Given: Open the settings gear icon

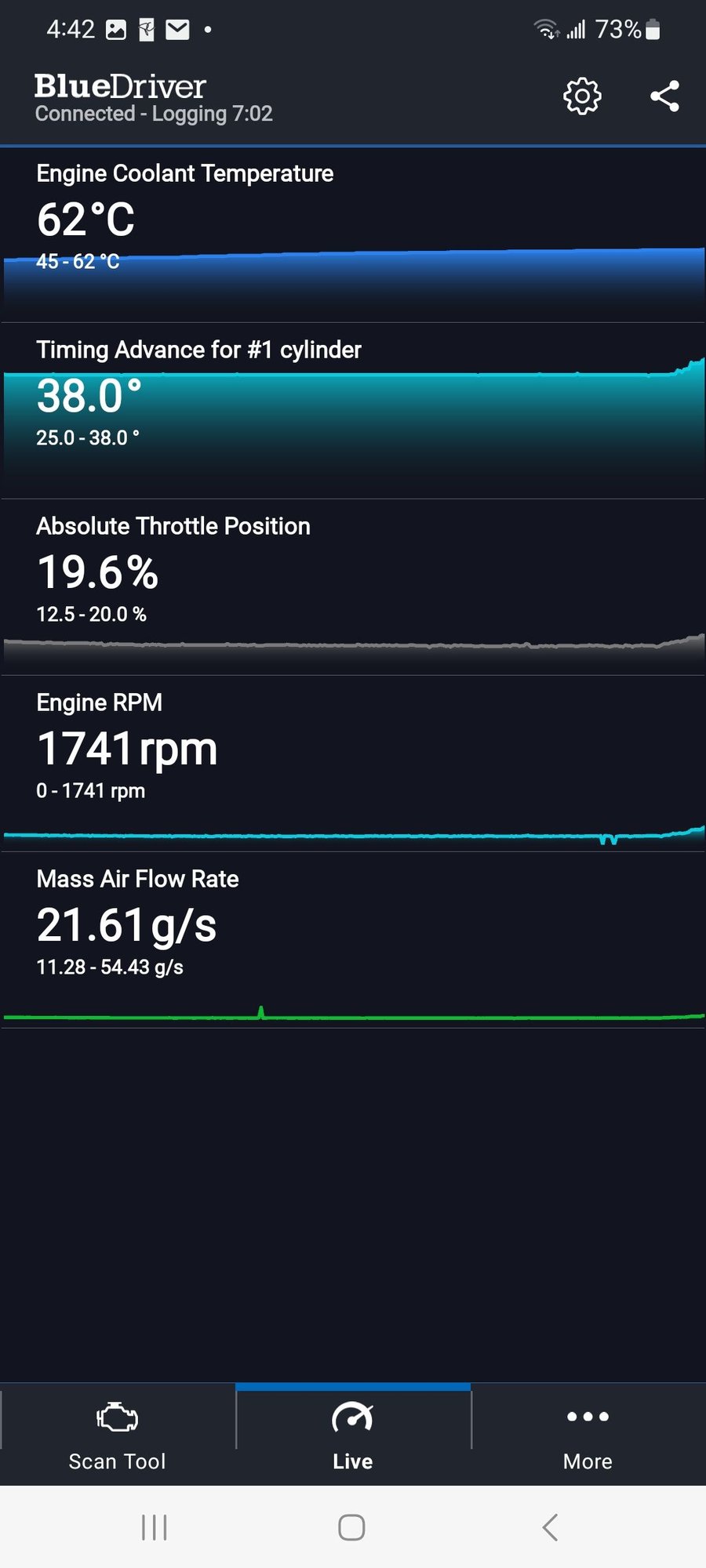Looking at the screenshot, I should [x=582, y=96].
